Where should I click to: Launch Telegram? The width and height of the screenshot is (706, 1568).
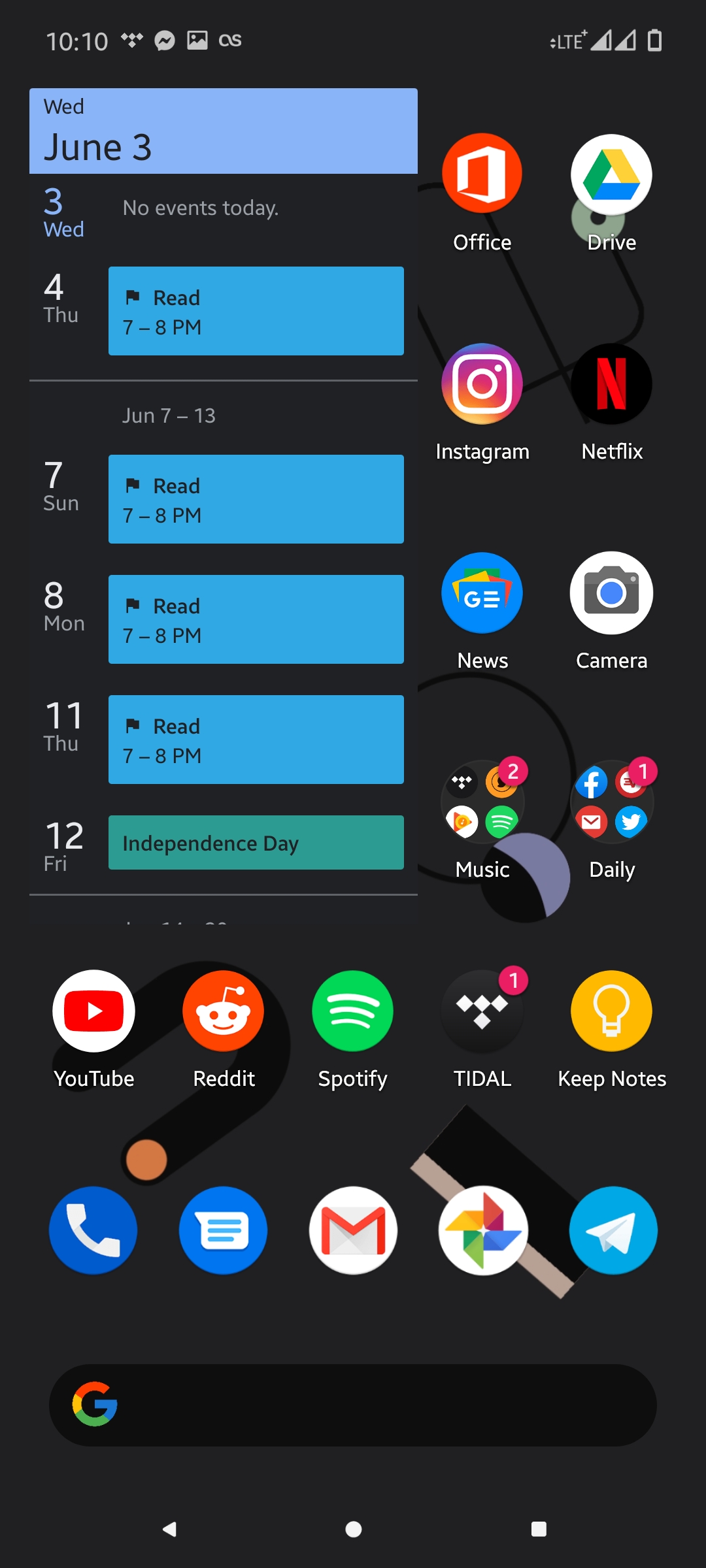click(612, 1230)
